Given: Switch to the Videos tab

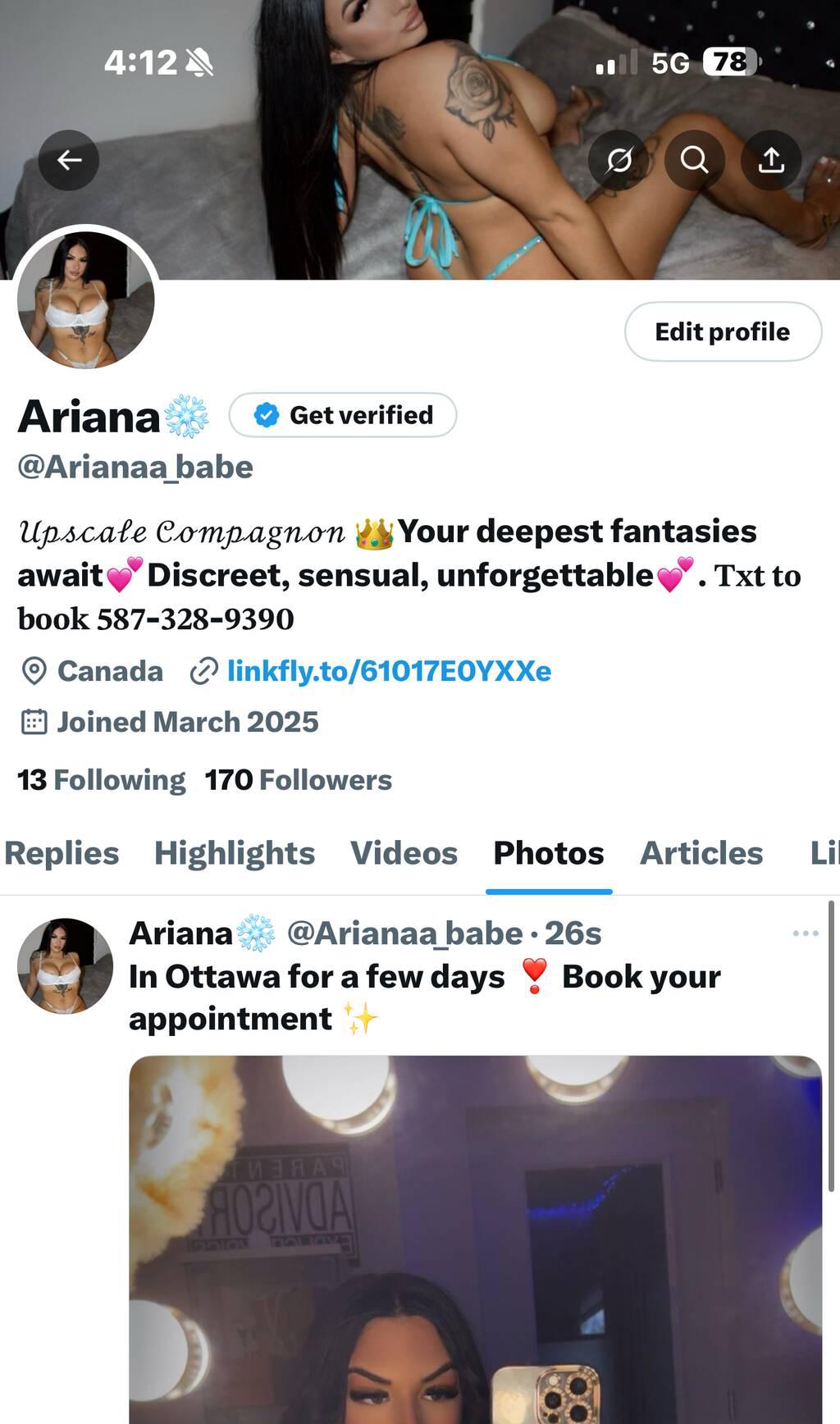Looking at the screenshot, I should [404, 853].
